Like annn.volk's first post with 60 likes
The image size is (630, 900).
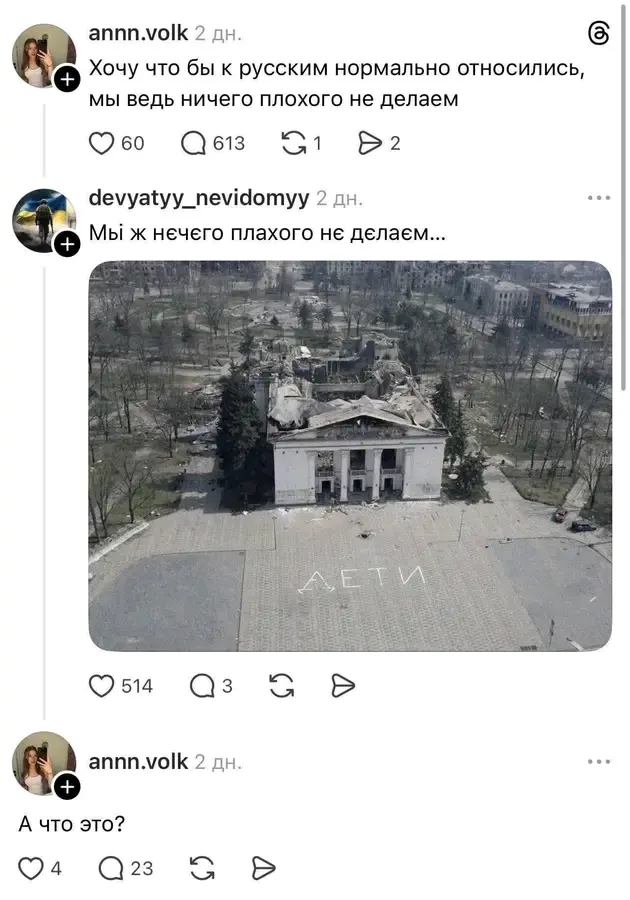(x=102, y=143)
